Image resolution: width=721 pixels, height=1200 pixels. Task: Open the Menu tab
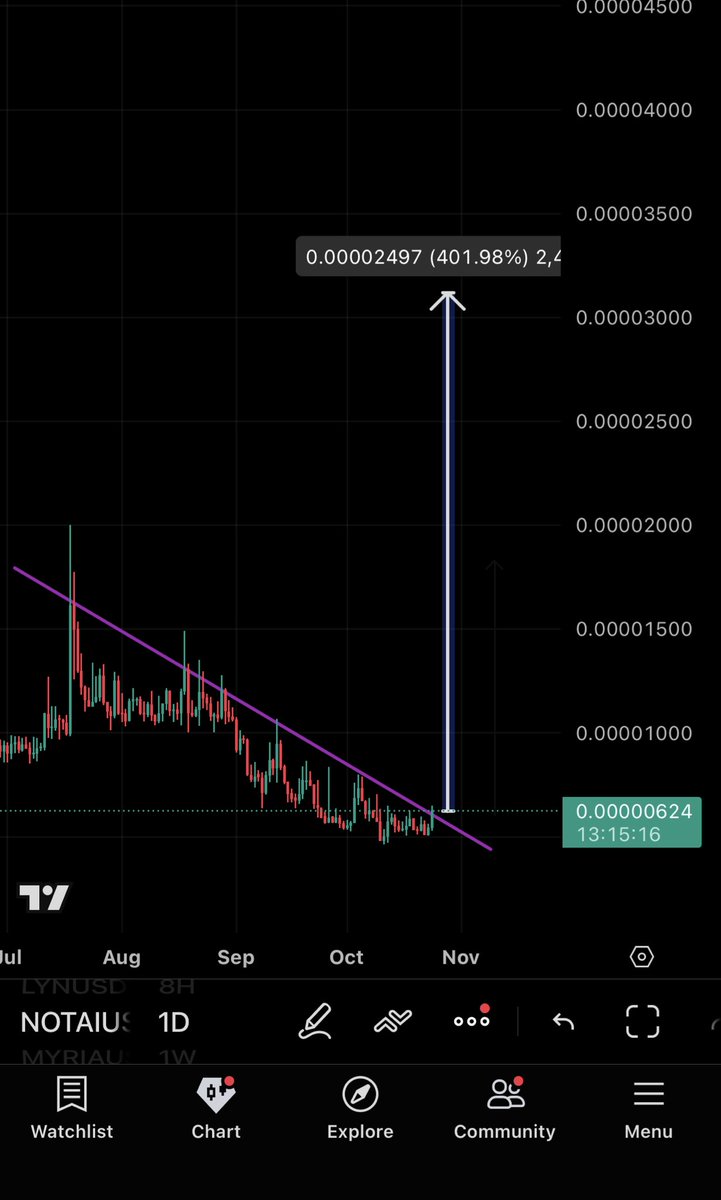648,1108
